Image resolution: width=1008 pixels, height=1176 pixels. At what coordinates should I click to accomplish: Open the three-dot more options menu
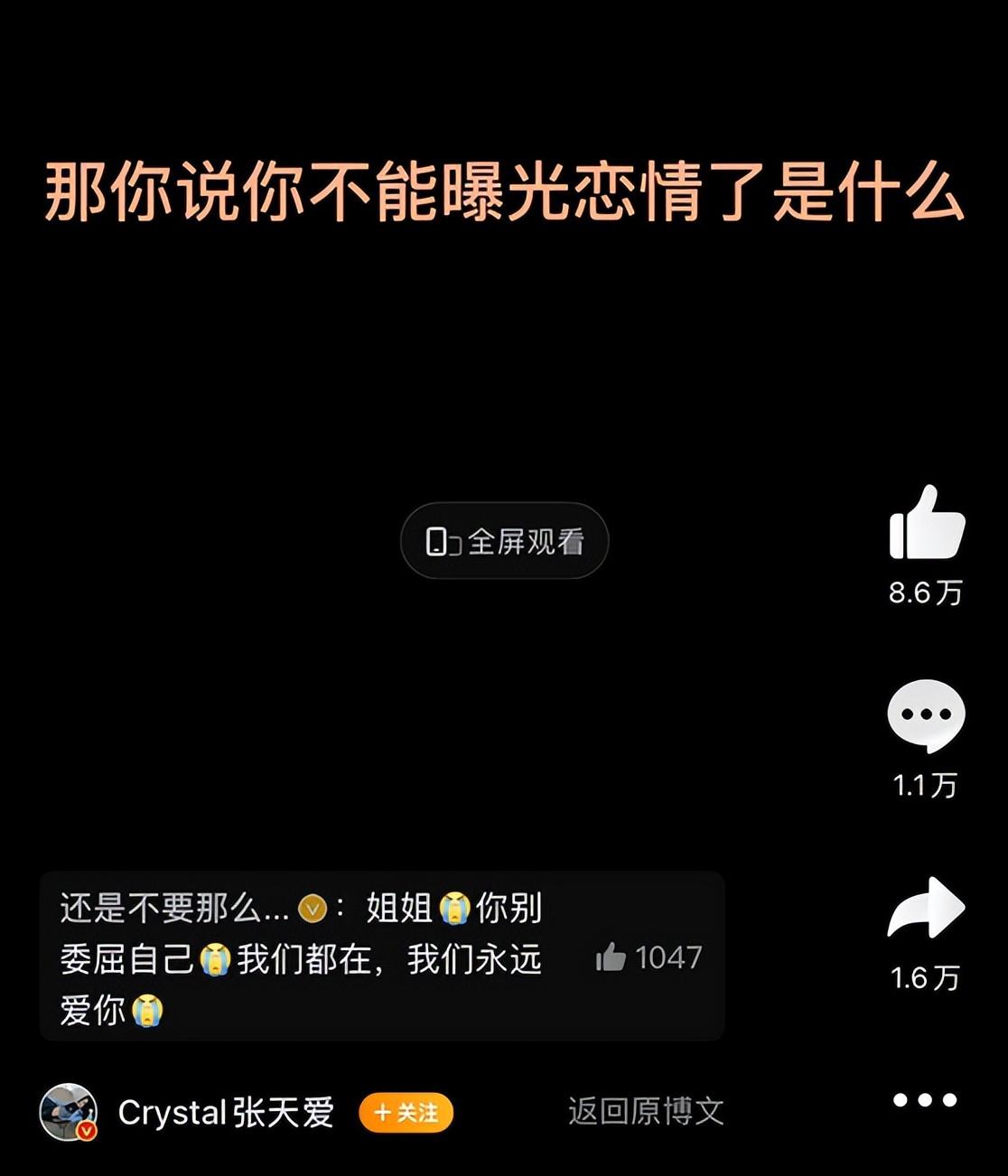pos(924,1099)
